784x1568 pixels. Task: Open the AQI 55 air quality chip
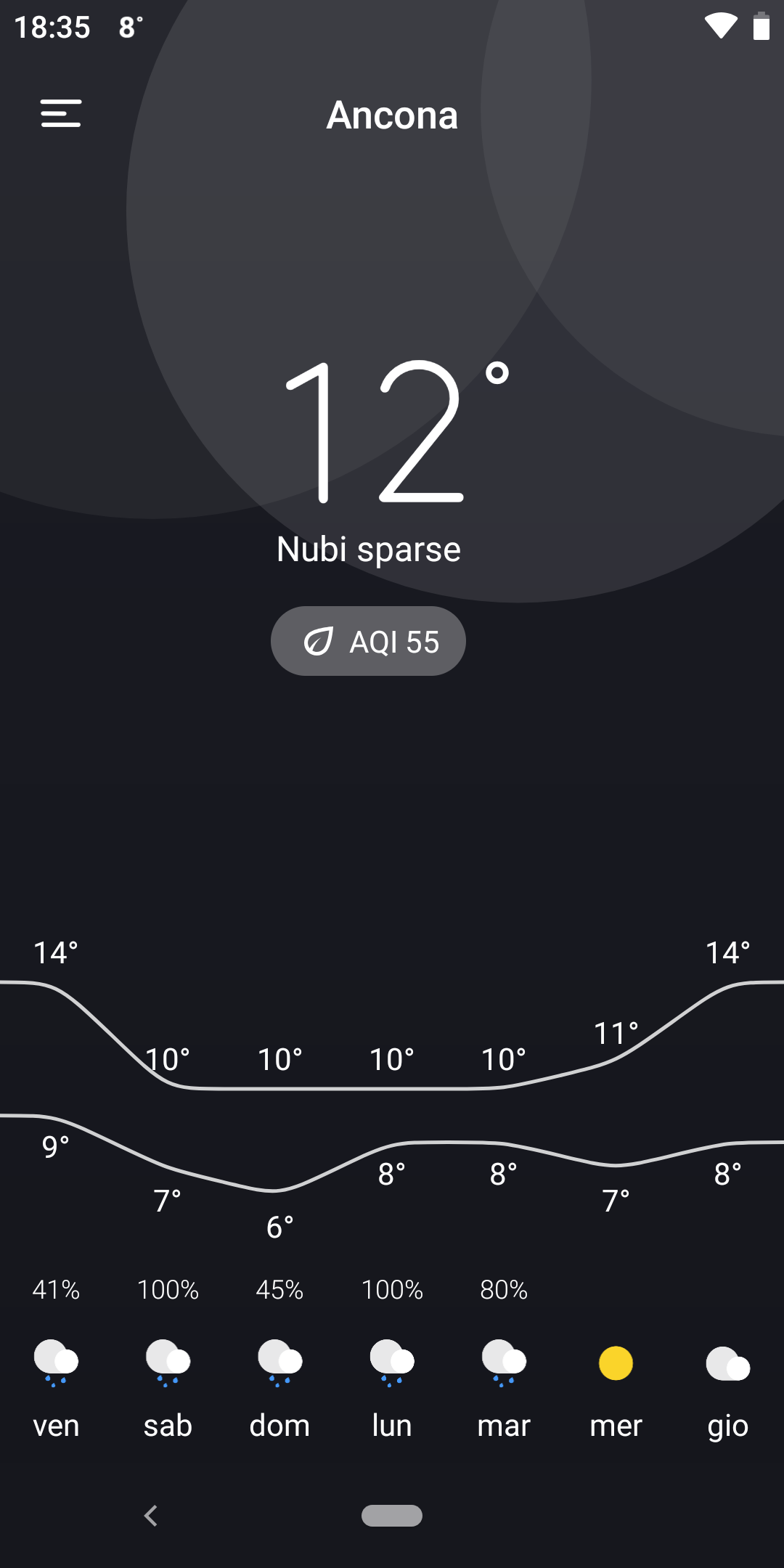[368, 641]
